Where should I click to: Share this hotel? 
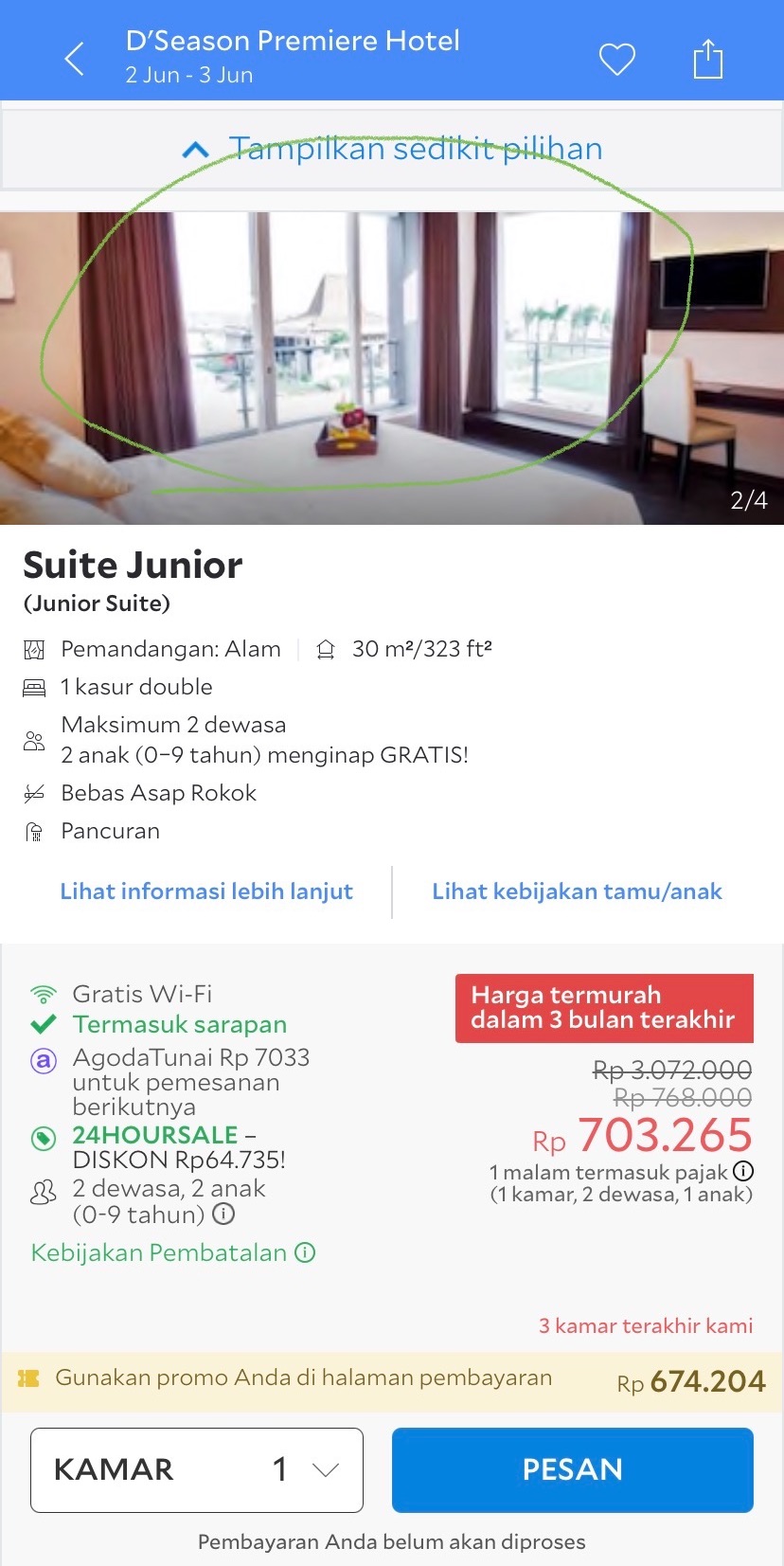(707, 59)
